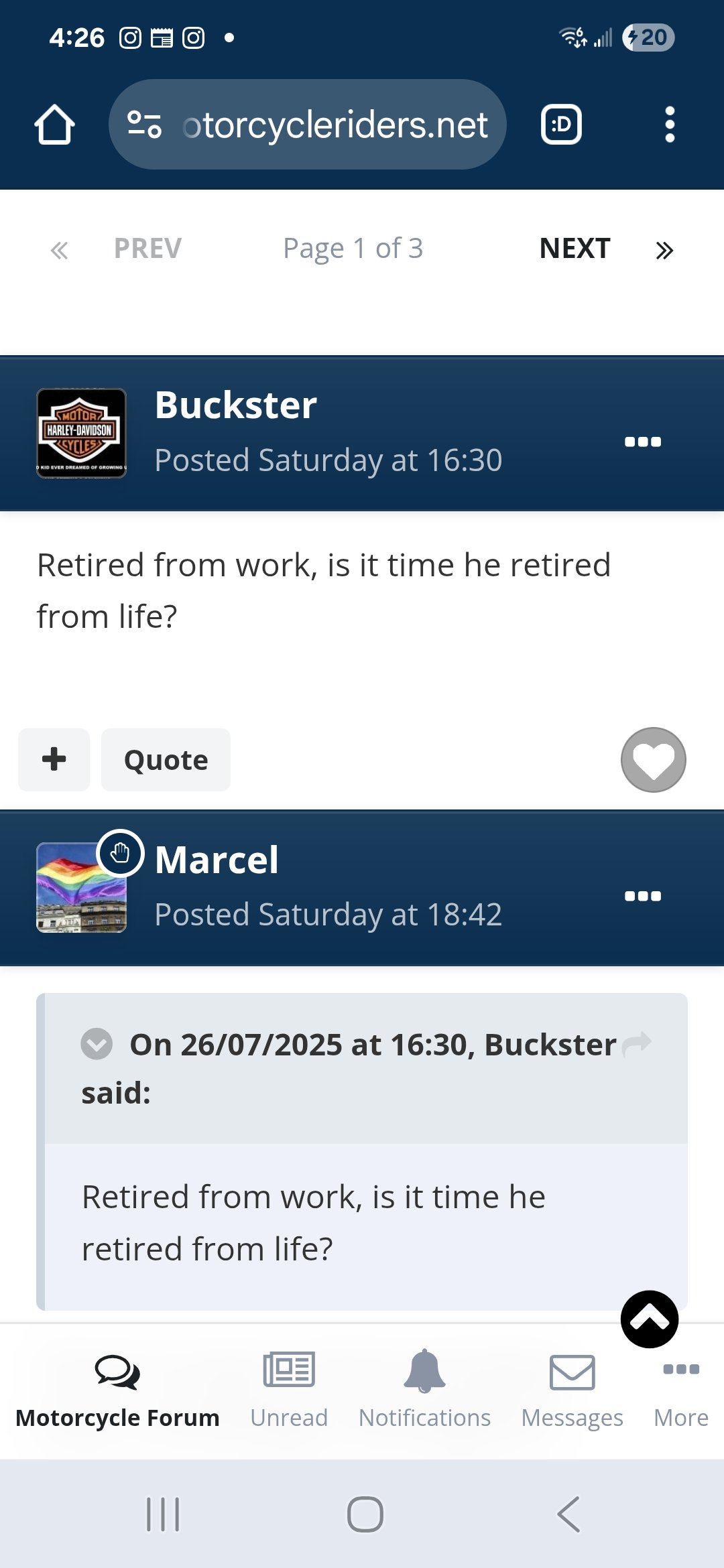Tap the scroll-to-top arrow button
724x1568 pixels.
(x=650, y=1319)
